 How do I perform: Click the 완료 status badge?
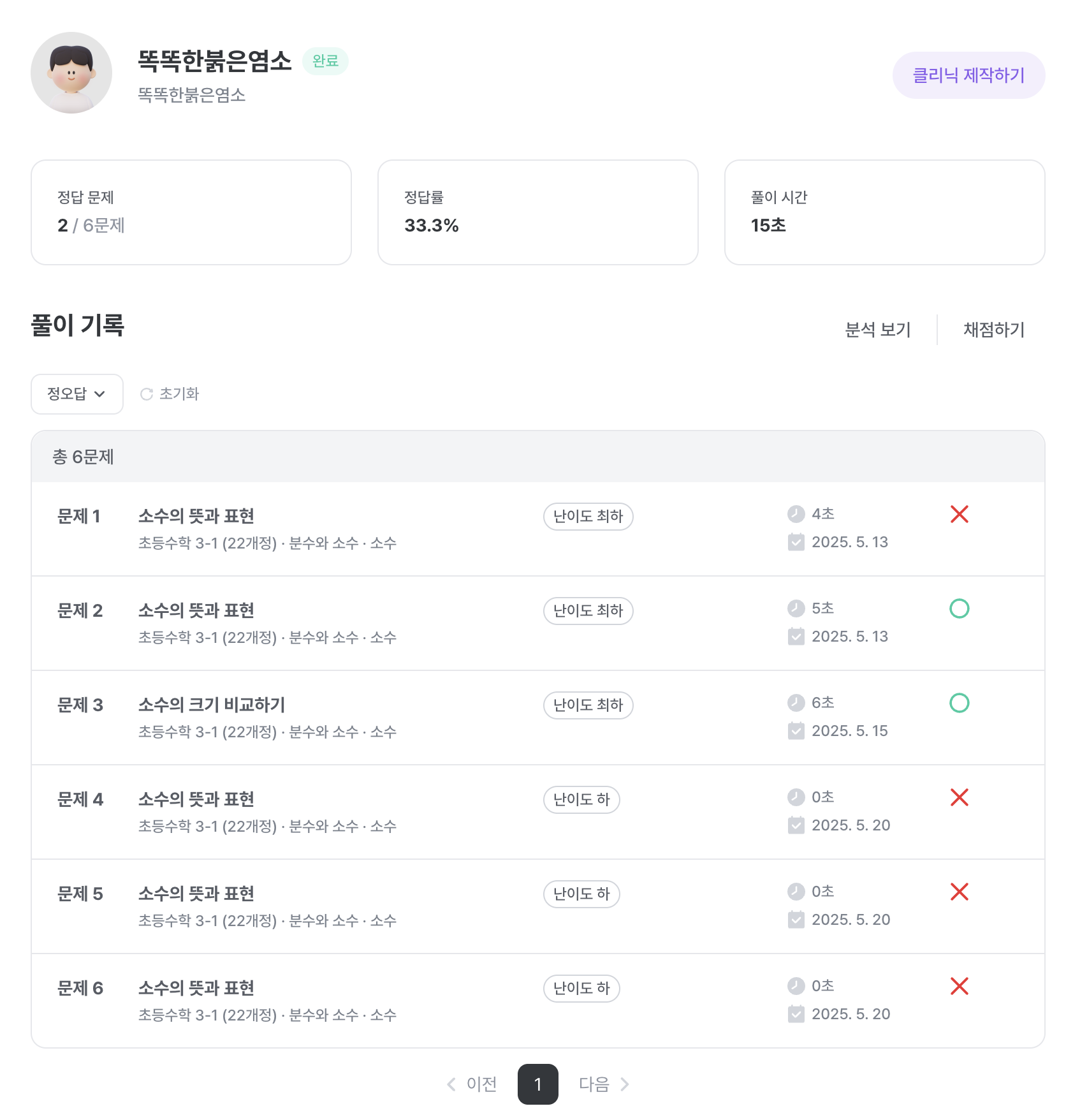point(326,61)
